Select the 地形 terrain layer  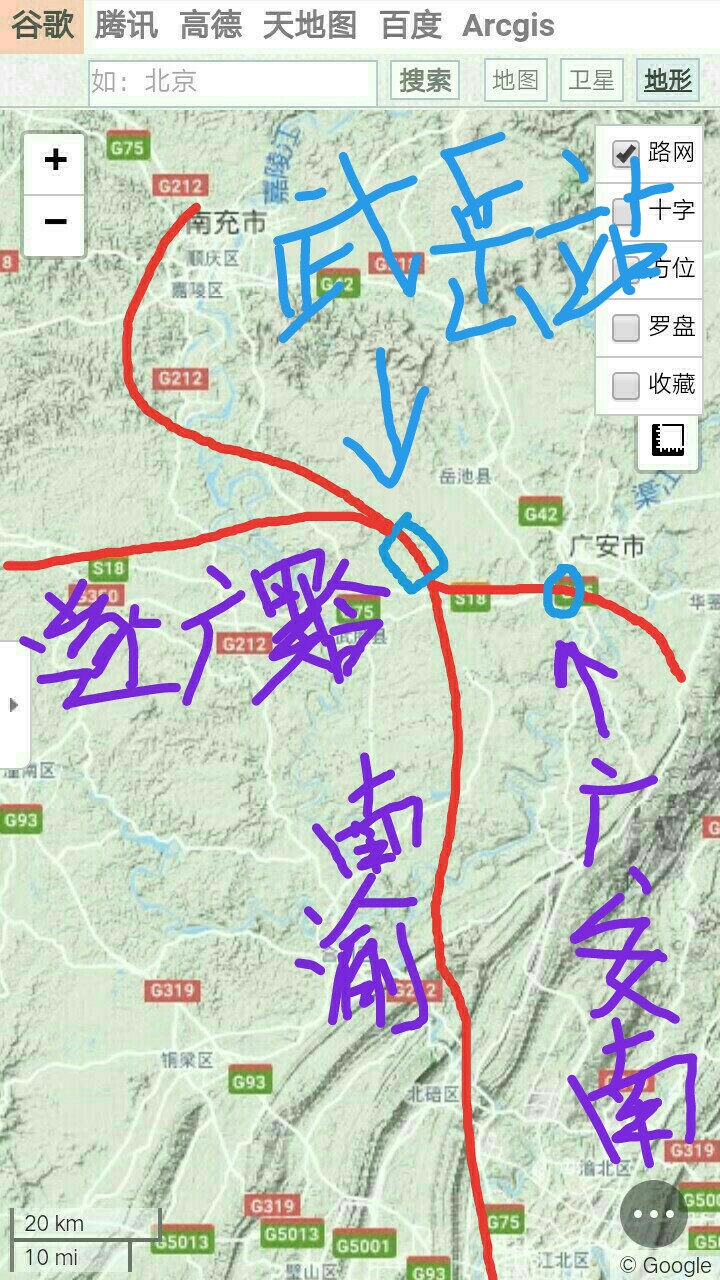pos(667,81)
